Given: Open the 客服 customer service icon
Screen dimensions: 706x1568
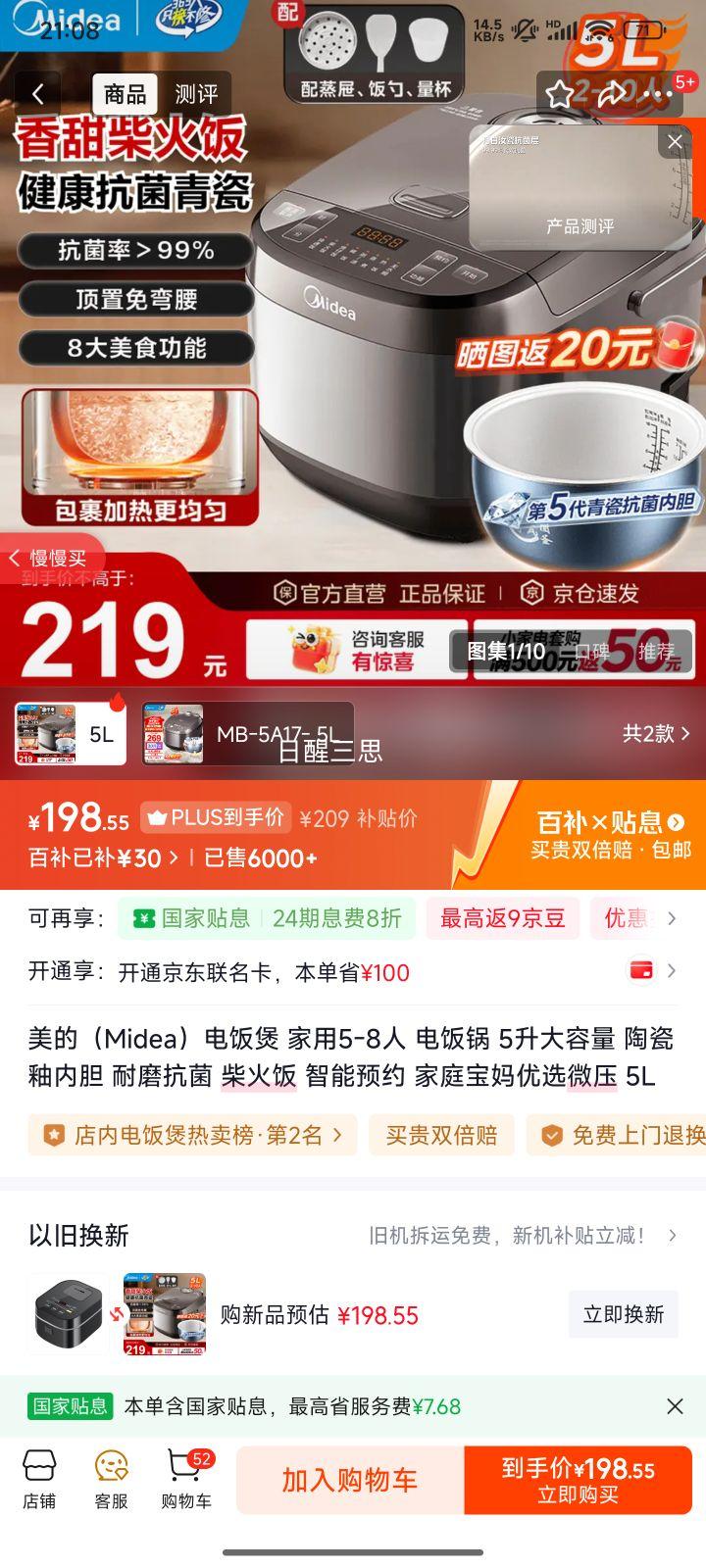Looking at the screenshot, I should click(x=110, y=1475).
